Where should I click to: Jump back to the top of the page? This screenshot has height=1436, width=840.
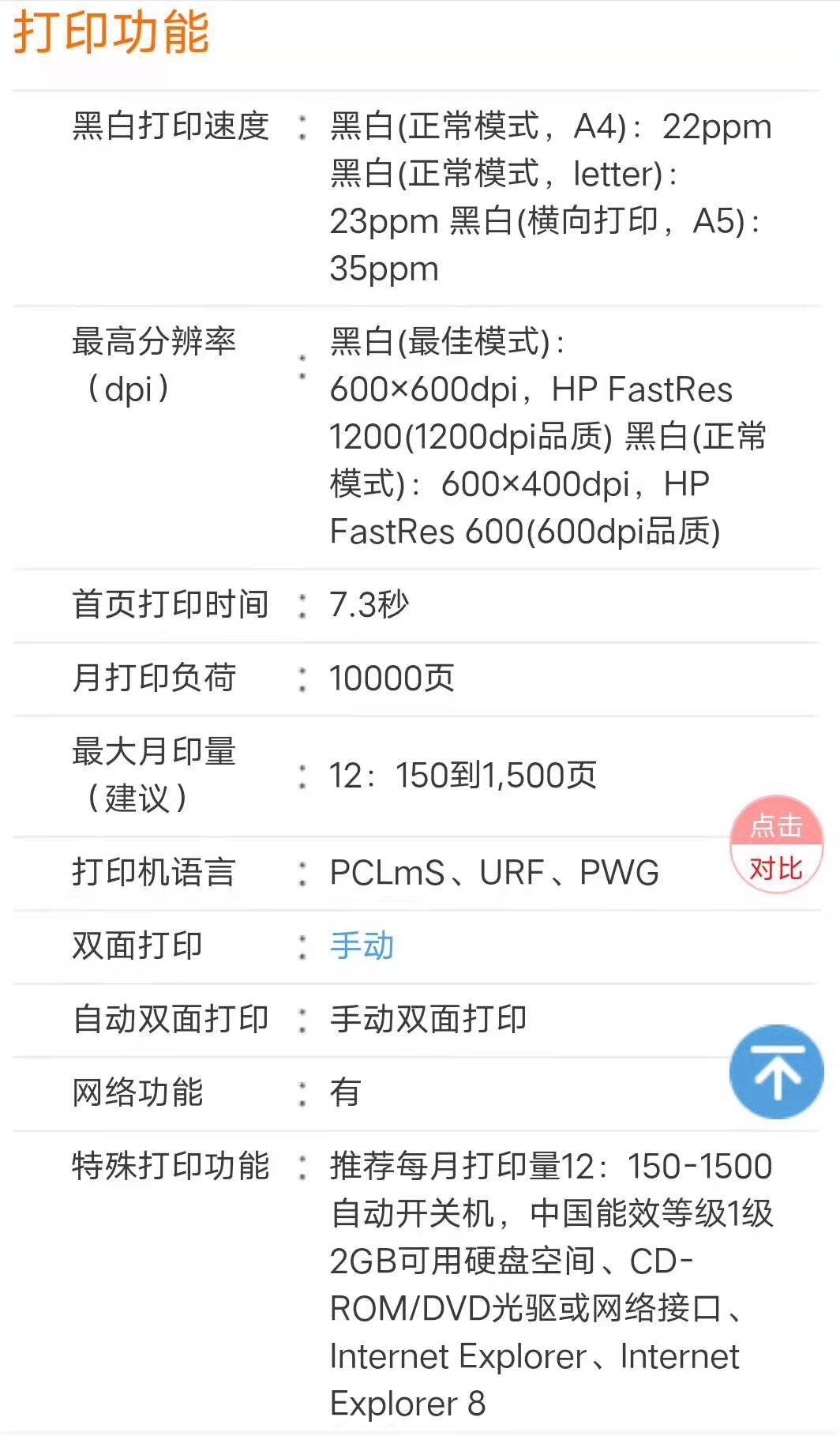(776, 1072)
